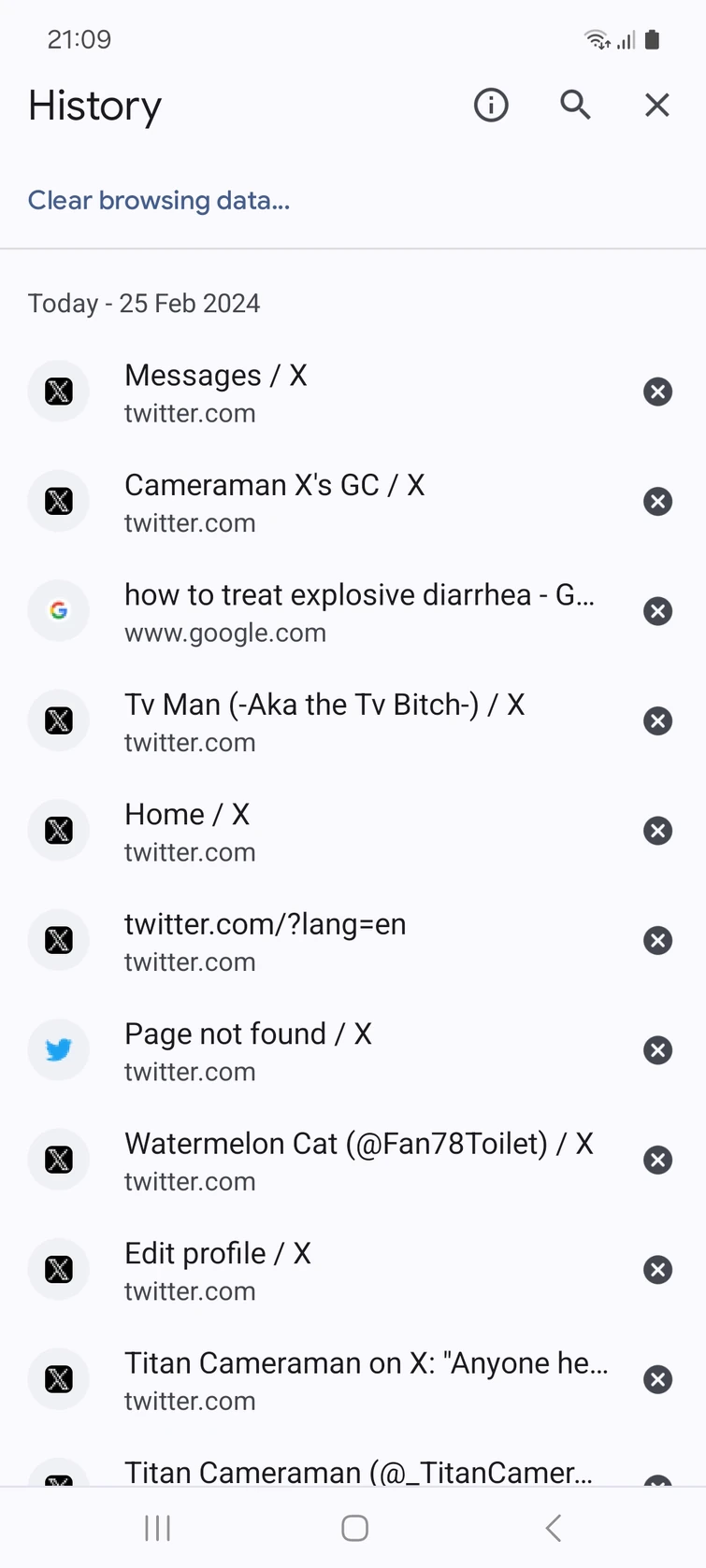Tap the X favicon beside Home / X entry
706x1568 pixels.
tap(58, 830)
